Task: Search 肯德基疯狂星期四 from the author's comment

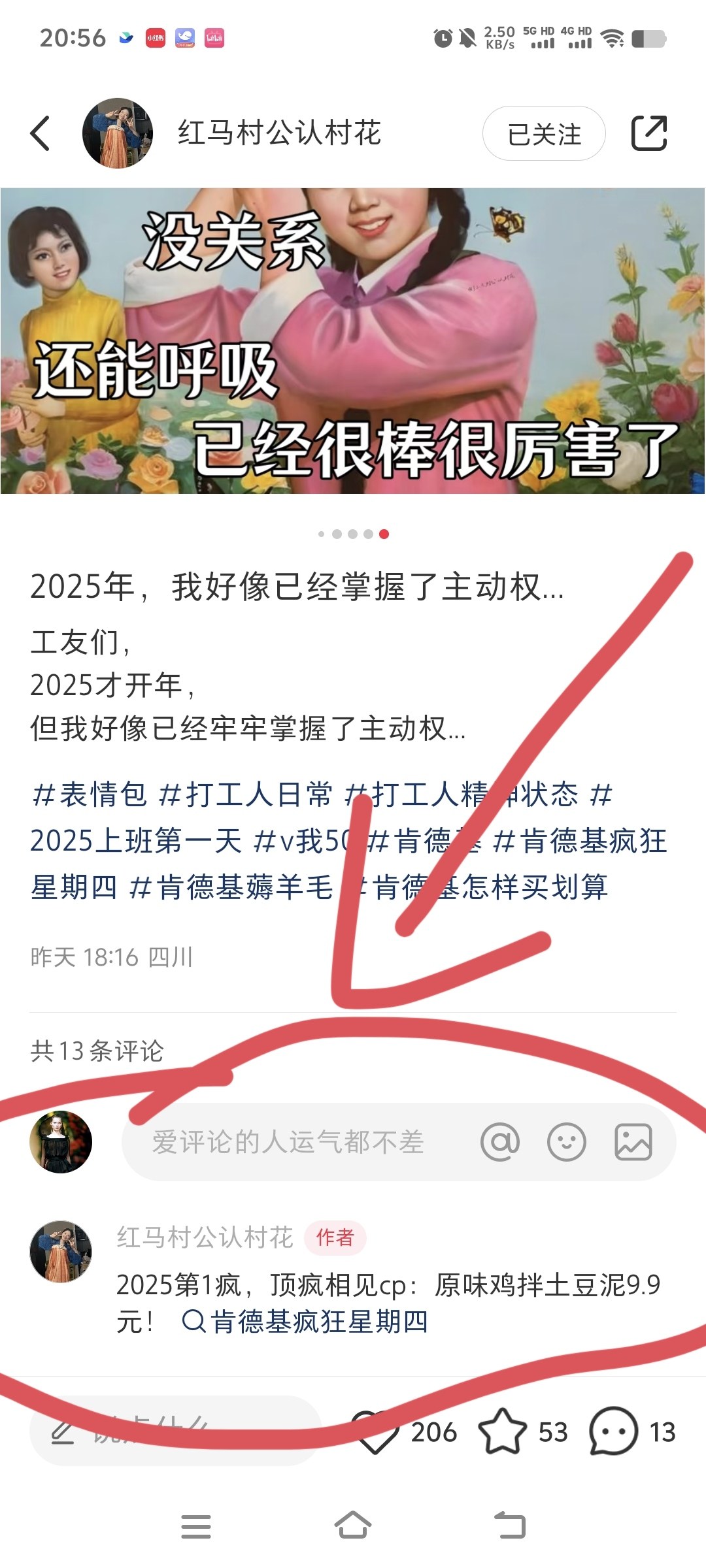Action: click(x=306, y=1322)
